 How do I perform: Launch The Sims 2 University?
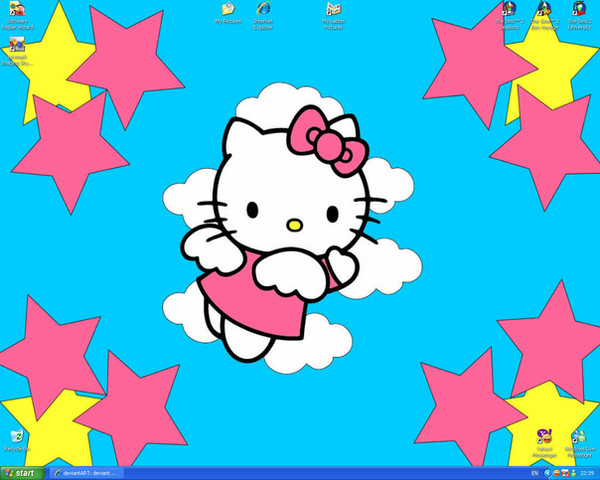[578, 9]
